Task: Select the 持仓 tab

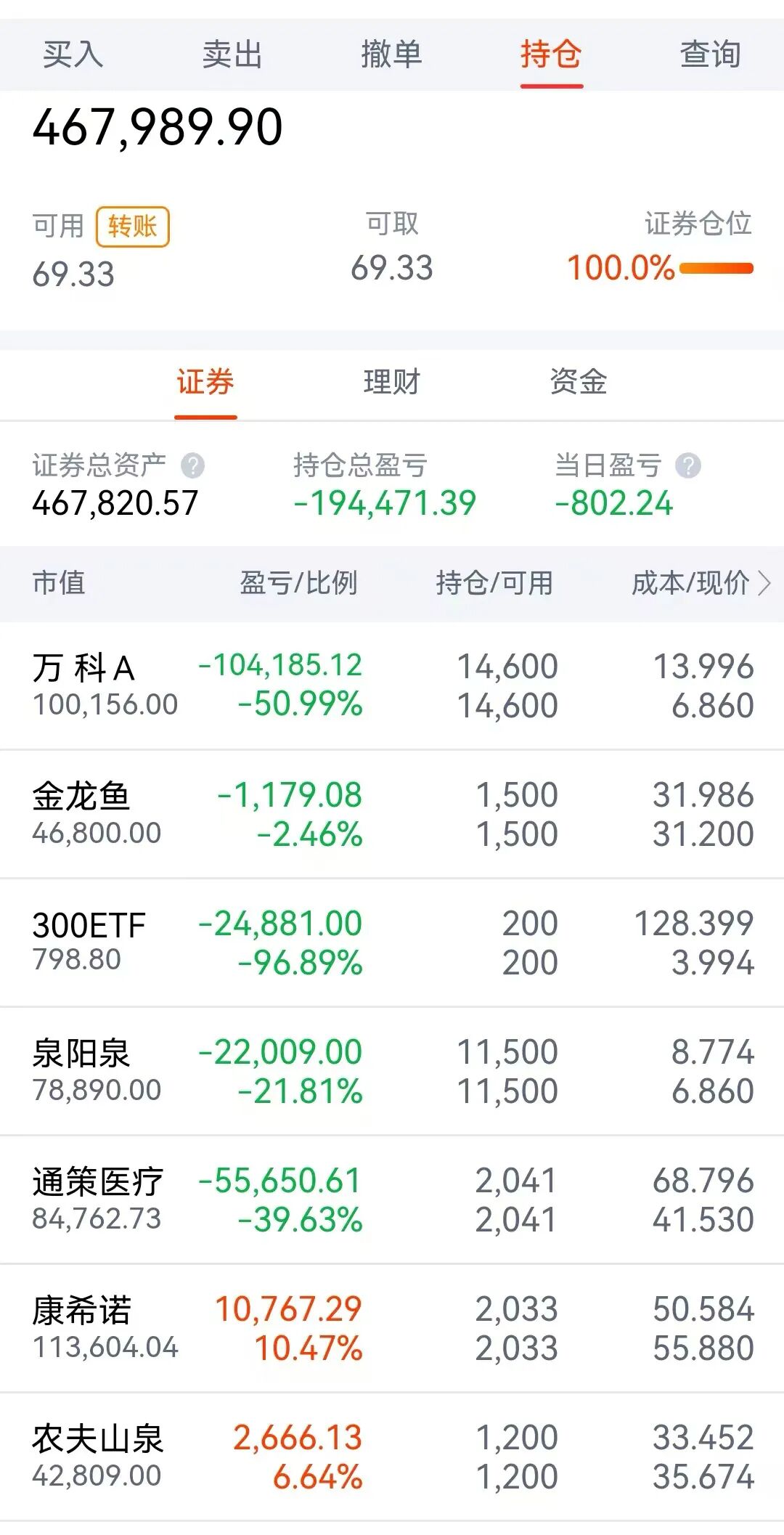Action: pyautogui.click(x=551, y=54)
